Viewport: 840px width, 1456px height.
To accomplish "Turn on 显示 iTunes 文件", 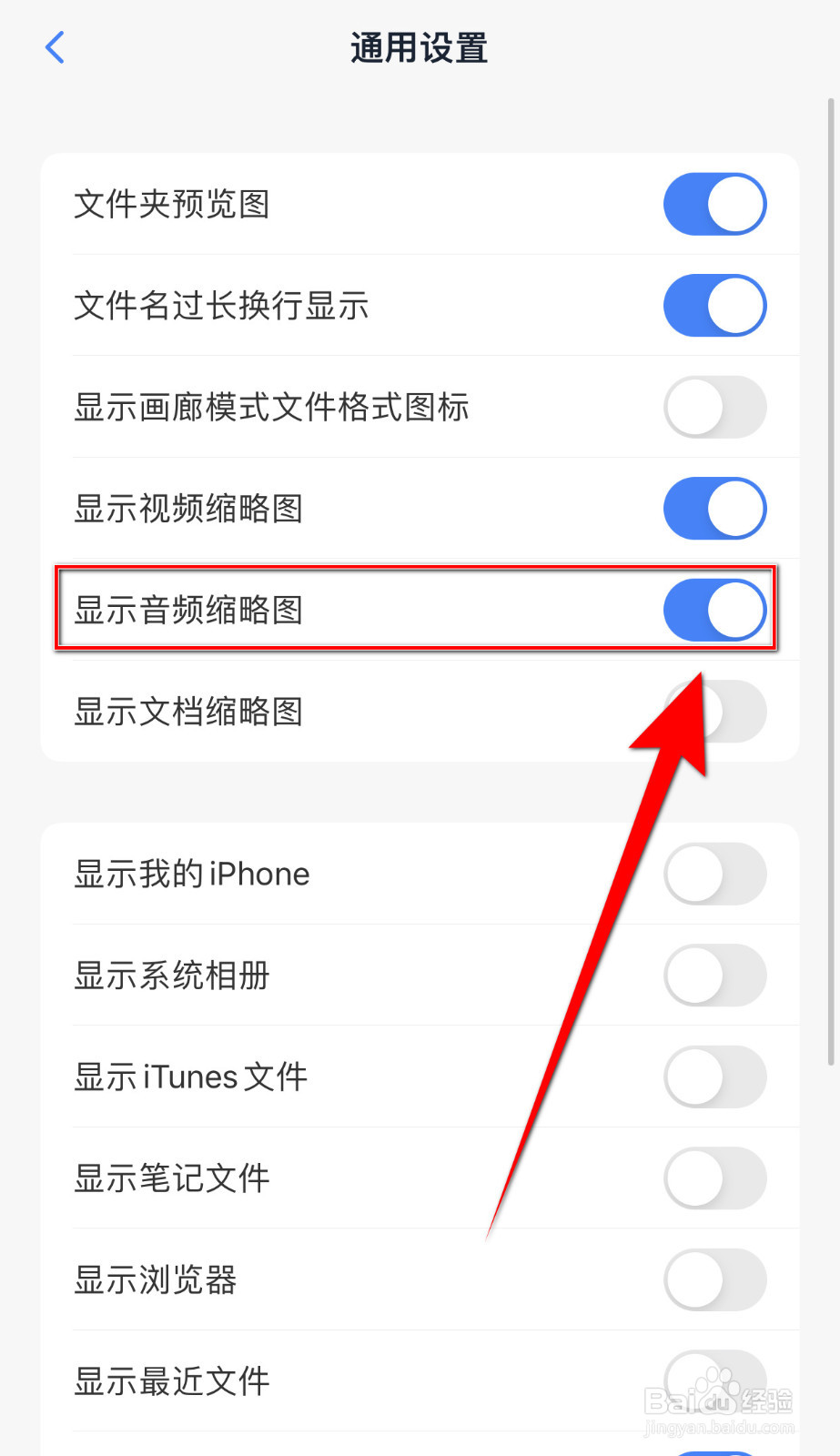I will coord(715,1076).
